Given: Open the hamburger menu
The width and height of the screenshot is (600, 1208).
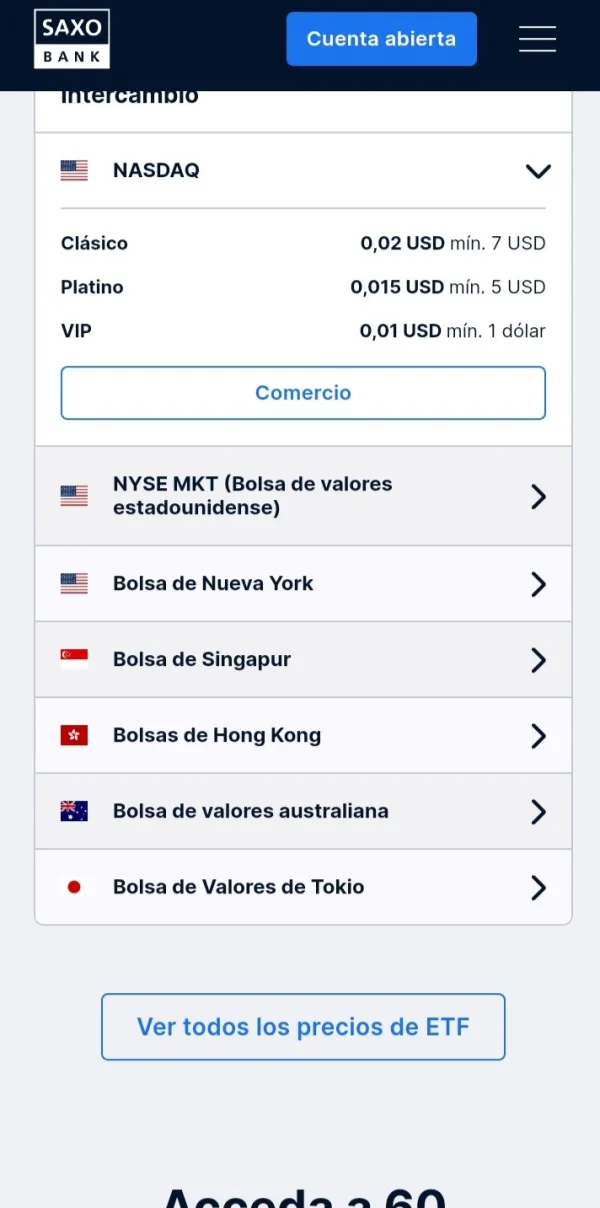Looking at the screenshot, I should click(537, 39).
